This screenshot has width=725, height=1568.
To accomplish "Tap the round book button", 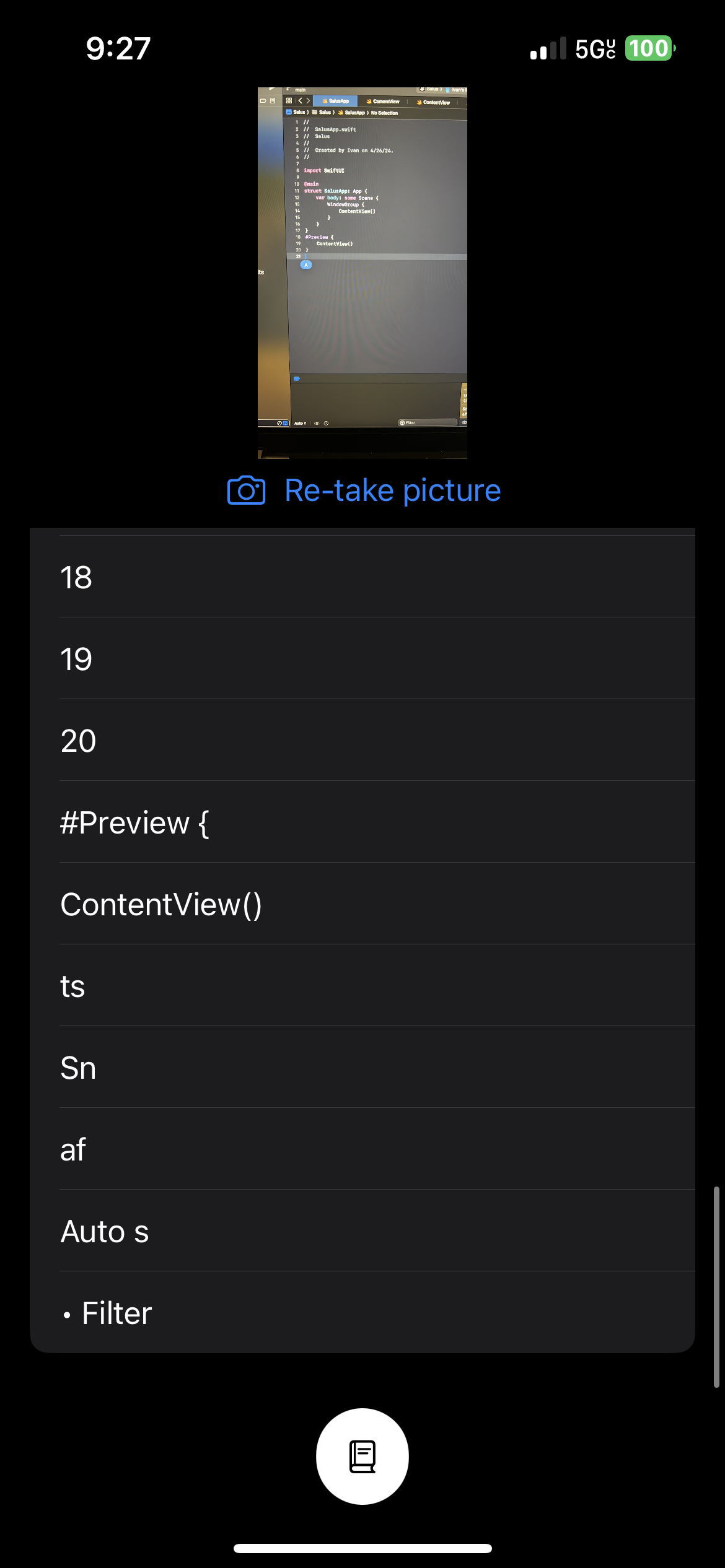I will [x=362, y=1457].
